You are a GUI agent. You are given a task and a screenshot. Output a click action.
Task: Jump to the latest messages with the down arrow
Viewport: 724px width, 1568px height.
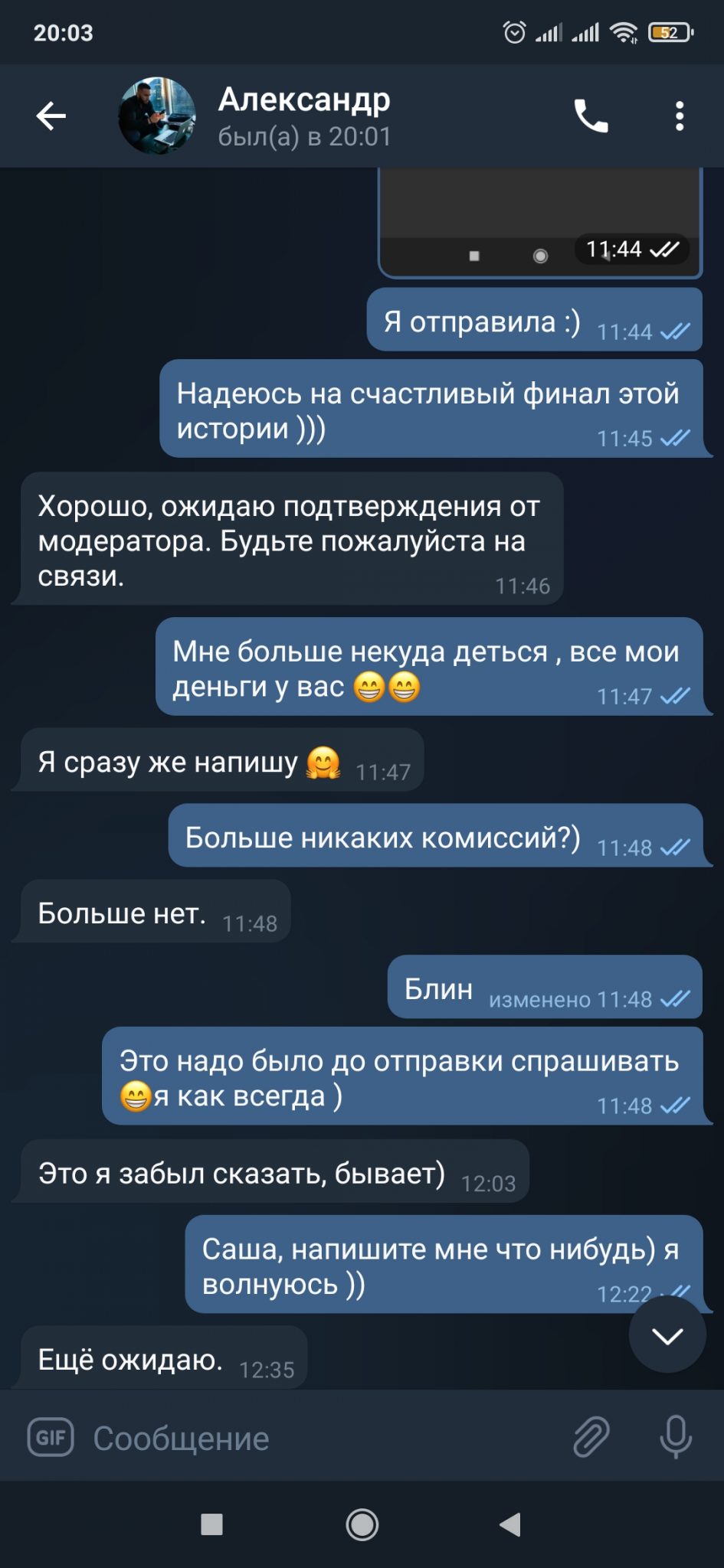point(667,1336)
